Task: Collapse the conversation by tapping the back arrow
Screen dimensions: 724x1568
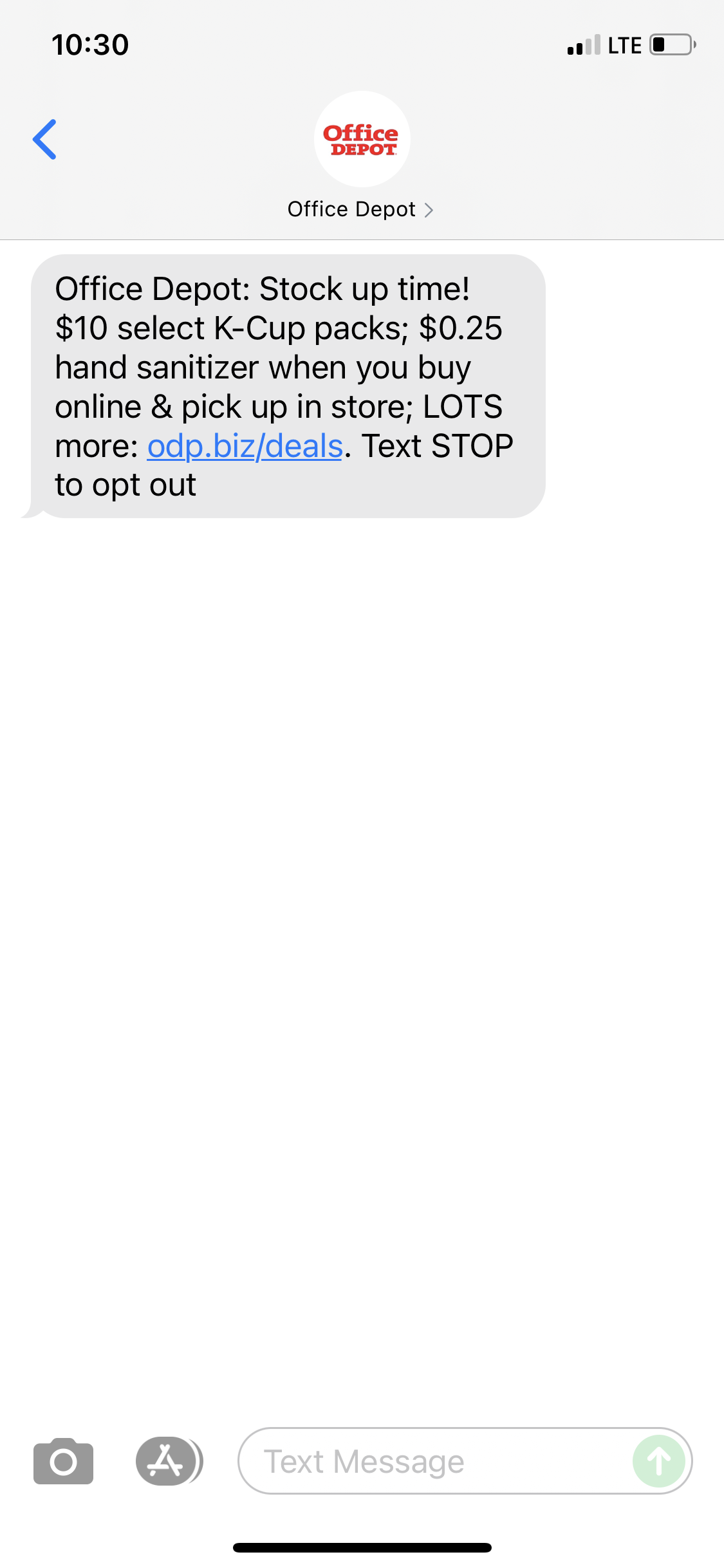Action: (x=45, y=138)
